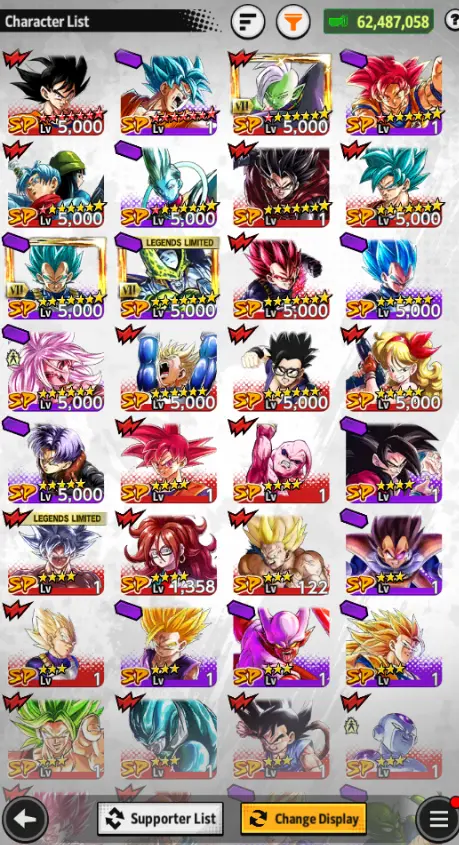
Task: Open the pink Janemba character card
Action: (281, 645)
